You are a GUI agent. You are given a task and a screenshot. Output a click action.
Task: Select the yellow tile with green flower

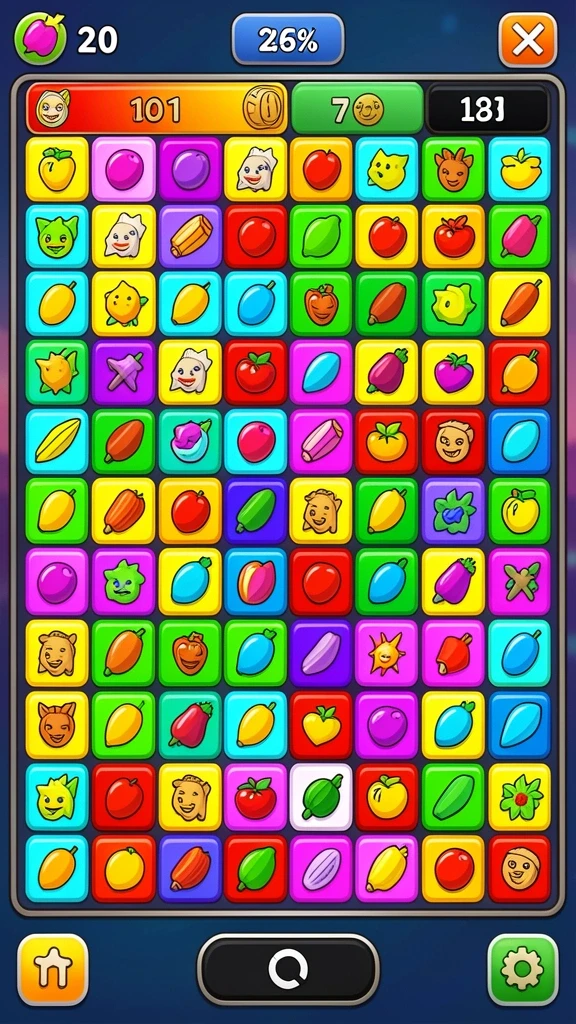(x=519, y=796)
